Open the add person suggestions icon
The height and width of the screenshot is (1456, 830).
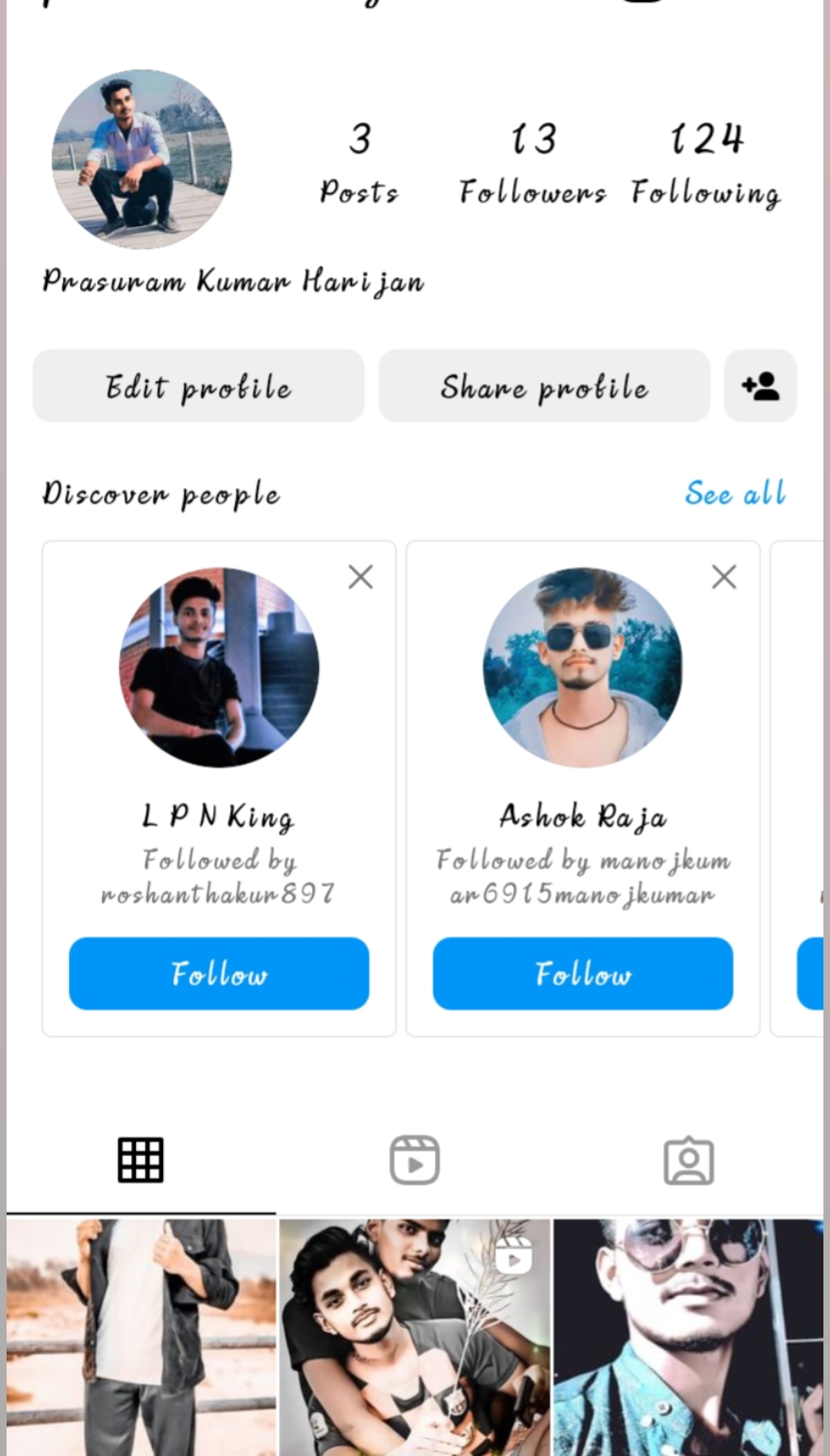(760, 387)
